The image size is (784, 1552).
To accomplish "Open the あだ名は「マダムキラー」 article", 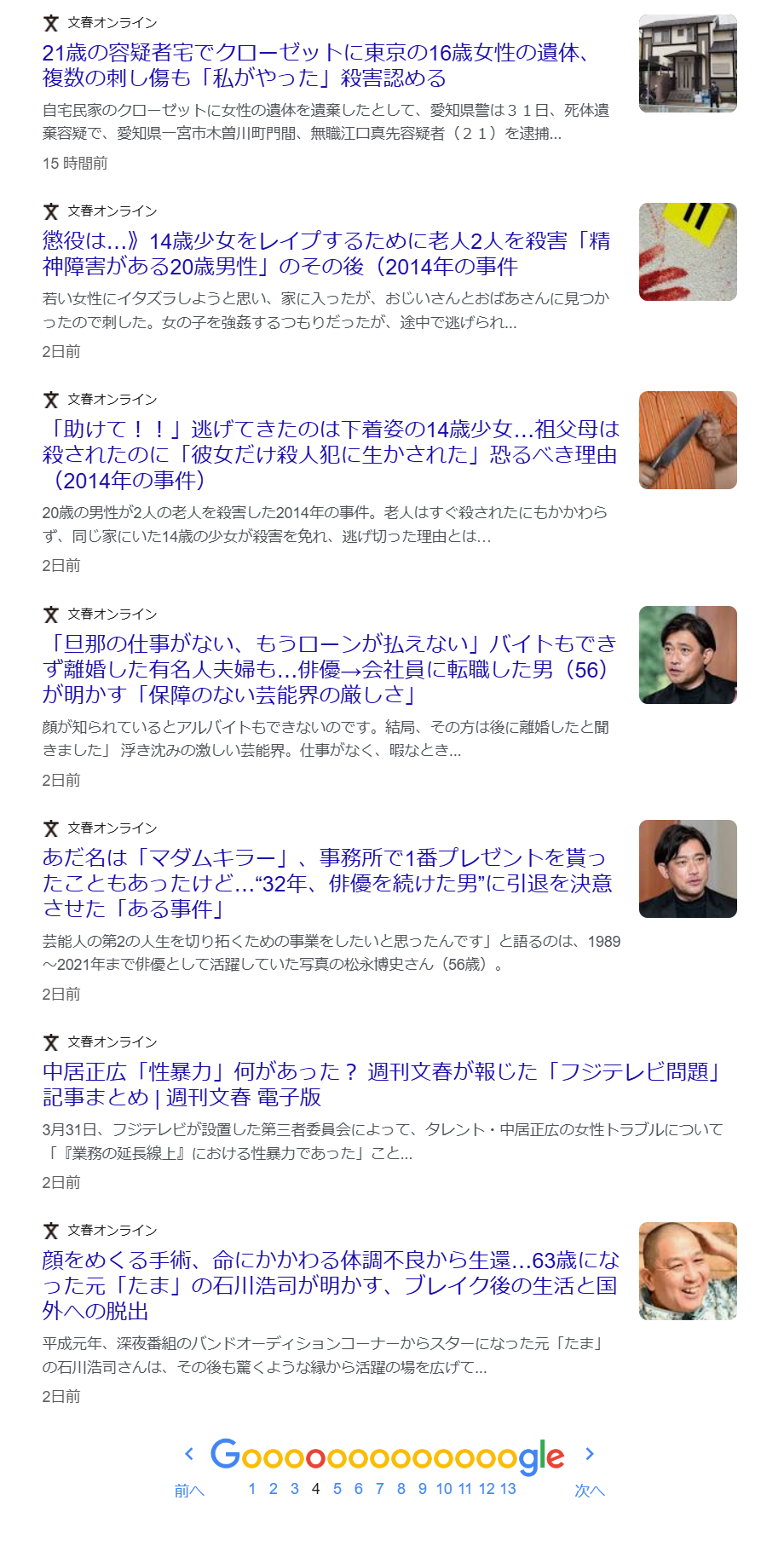I will 327,884.
